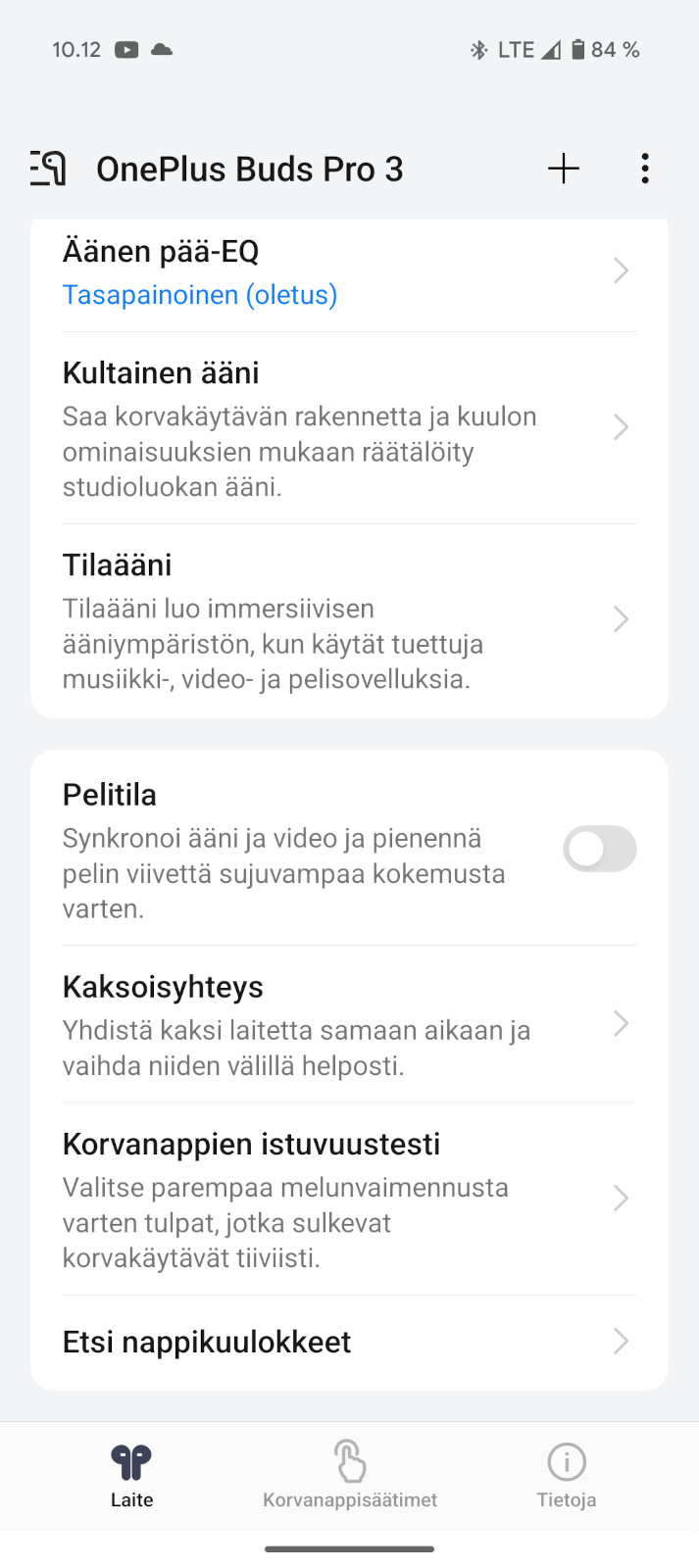The width and height of the screenshot is (699, 1568).
Task: Open the Tilaääni option
Action: tap(349, 620)
